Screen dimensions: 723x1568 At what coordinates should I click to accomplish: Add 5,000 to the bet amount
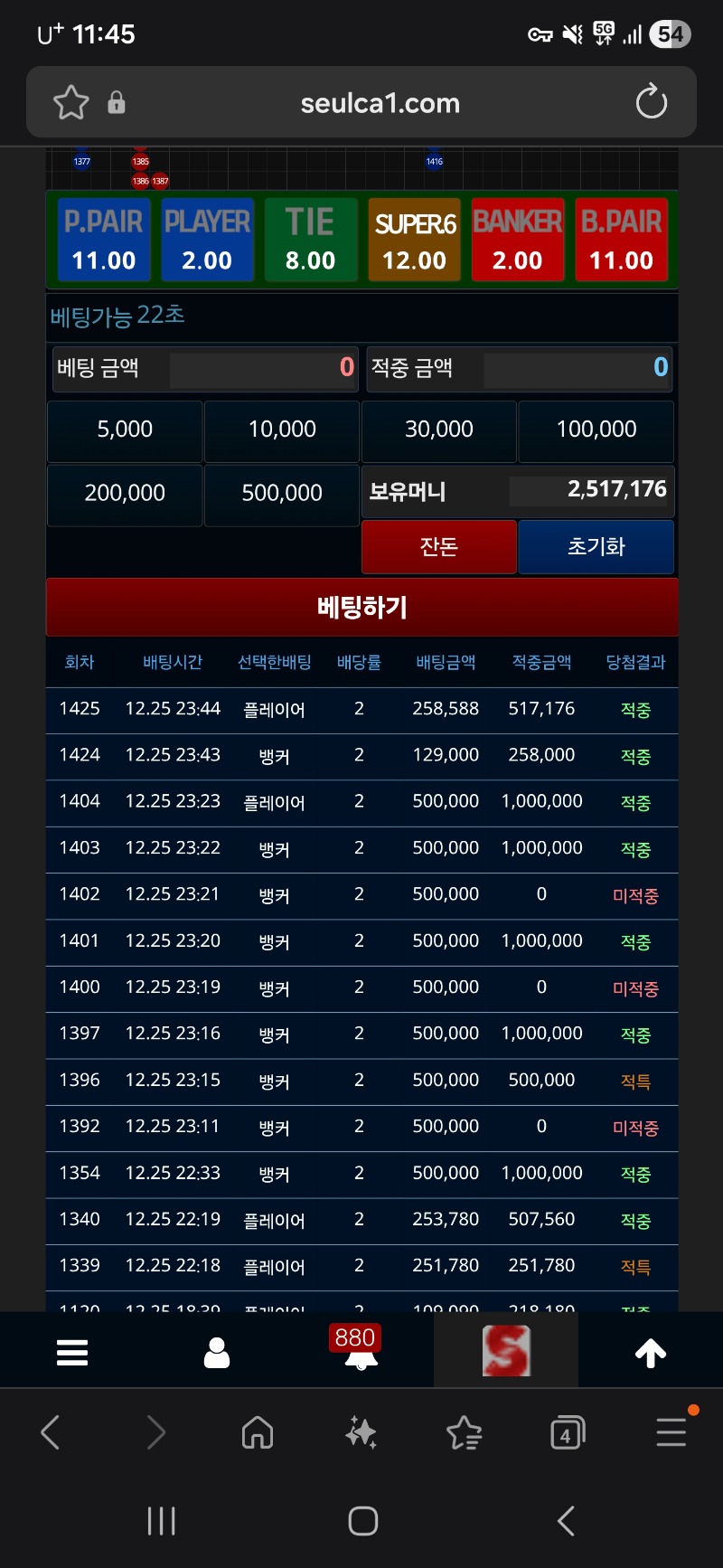click(x=125, y=430)
